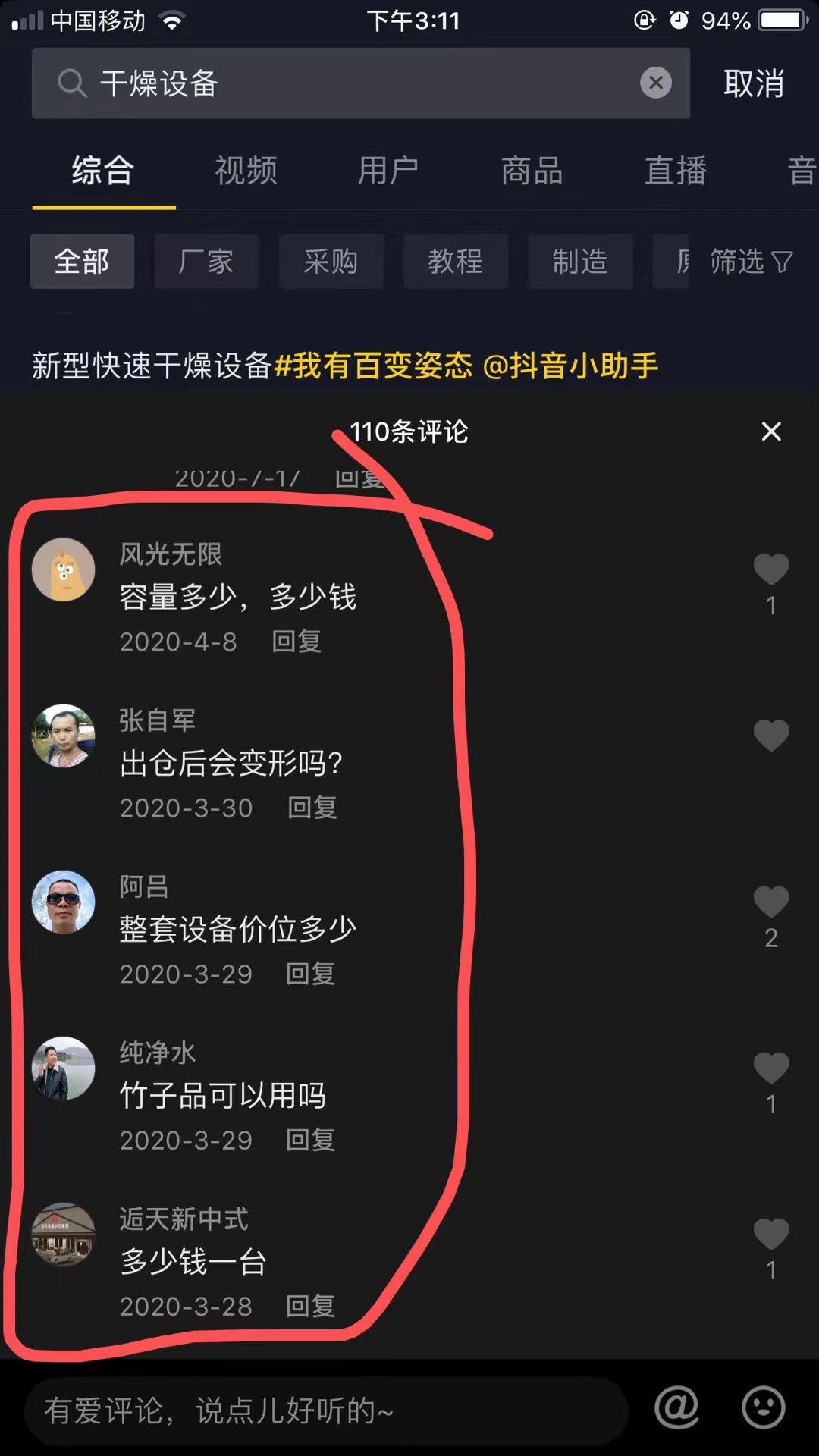Like the comment by 风光无限

(x=770, y=570)
